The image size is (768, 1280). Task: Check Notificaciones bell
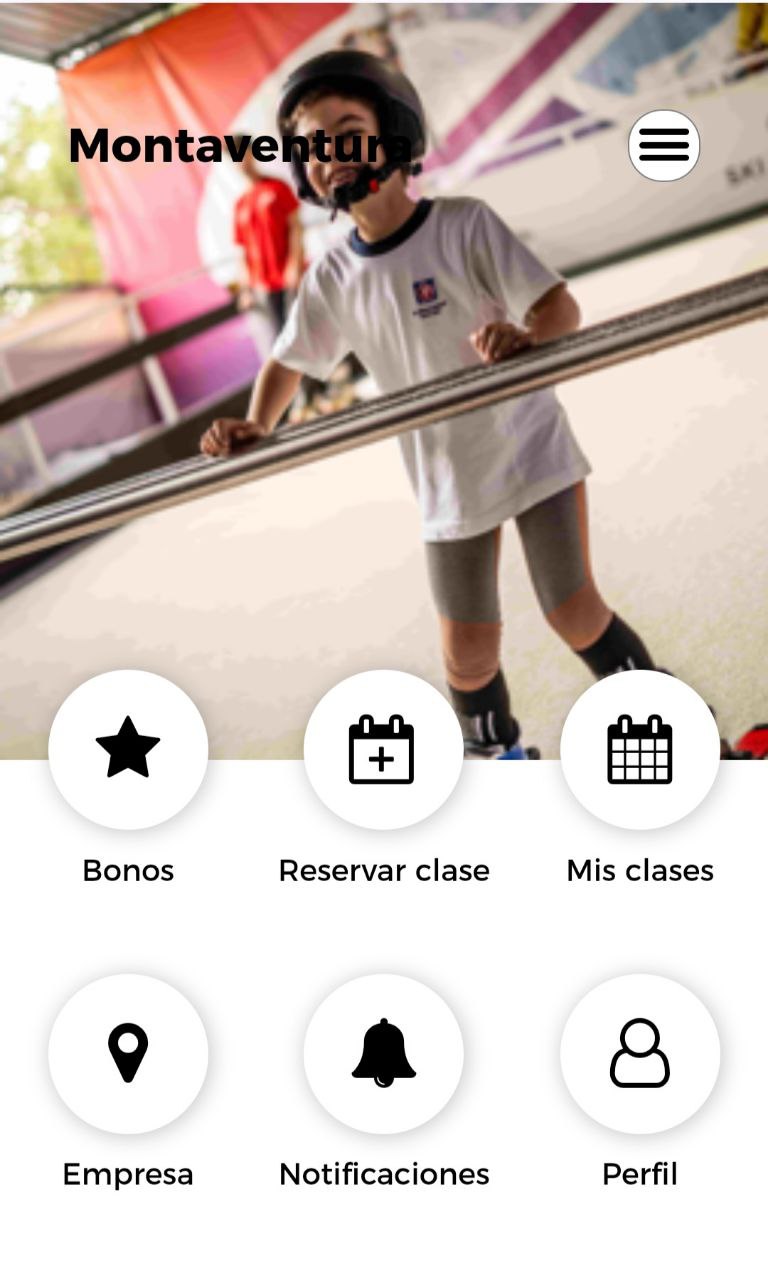point(384,1053)
